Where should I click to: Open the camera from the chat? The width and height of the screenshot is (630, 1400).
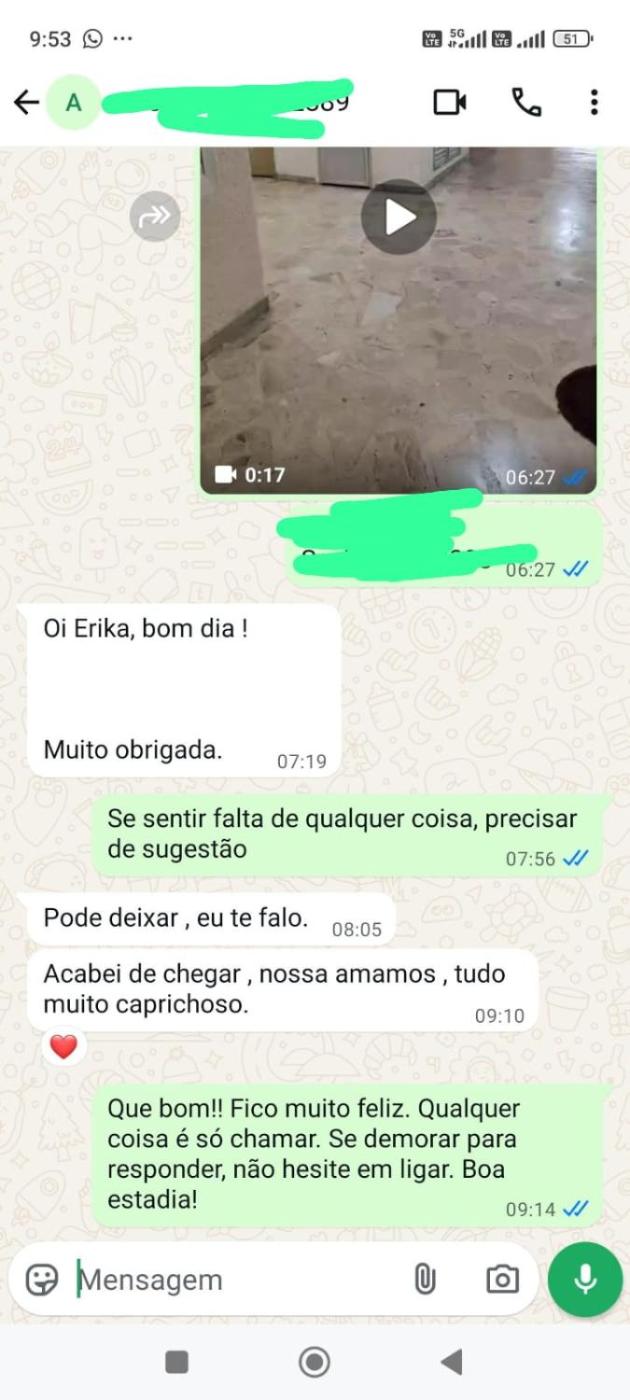(x=502, y=1279)
